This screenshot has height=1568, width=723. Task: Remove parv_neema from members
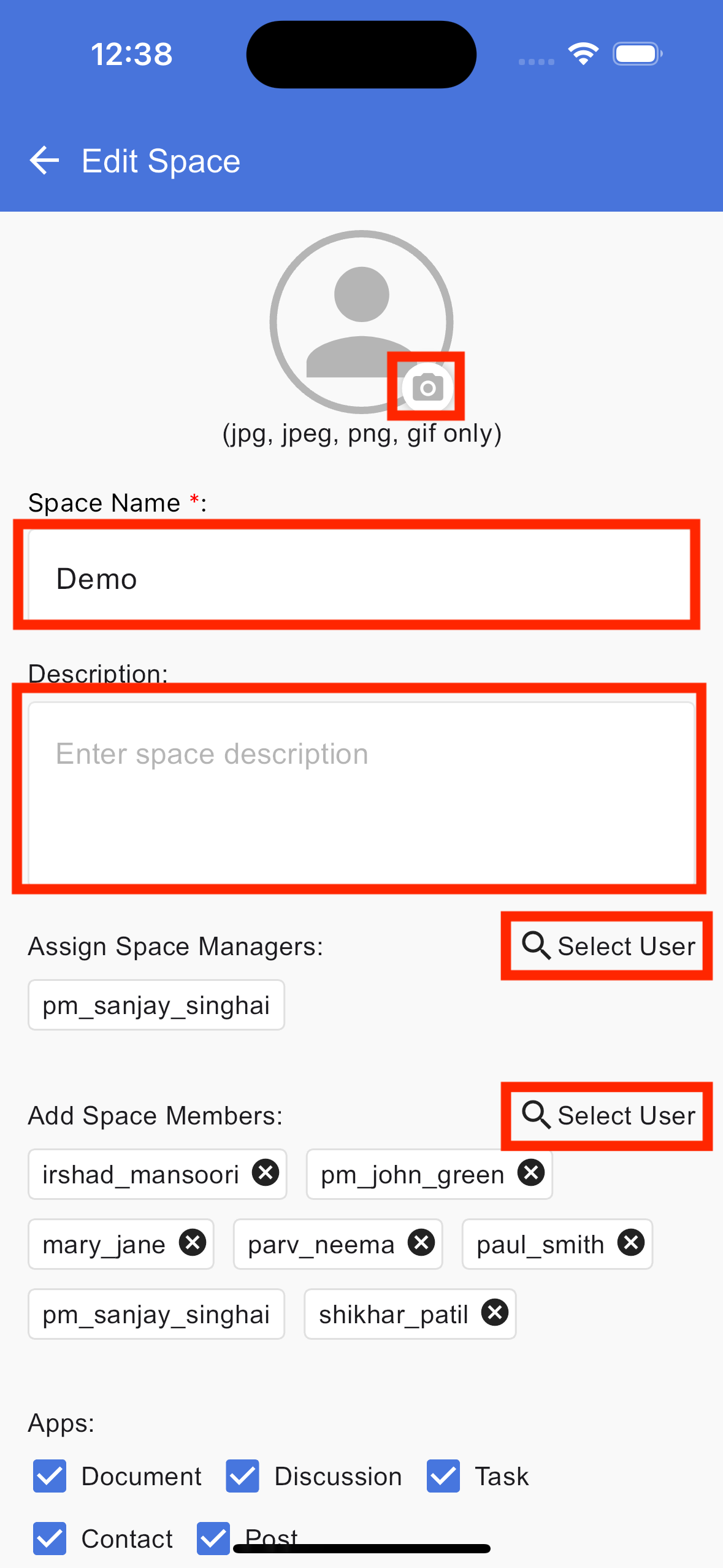coord(421,1243)
